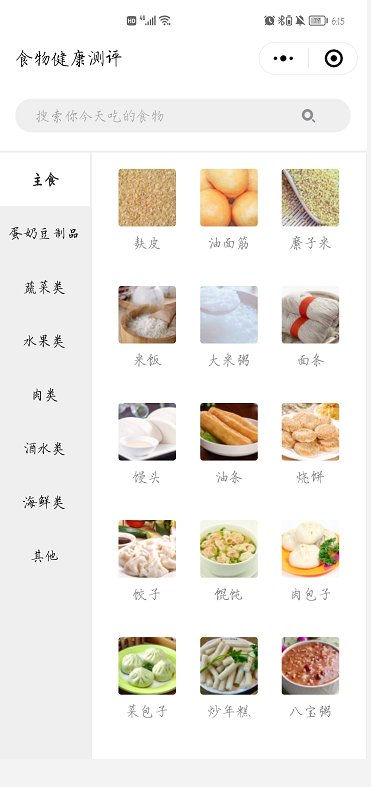This screenshot has width=371, height=787.
Task: Open the 饺子 food tile
Action: (147, 561)
